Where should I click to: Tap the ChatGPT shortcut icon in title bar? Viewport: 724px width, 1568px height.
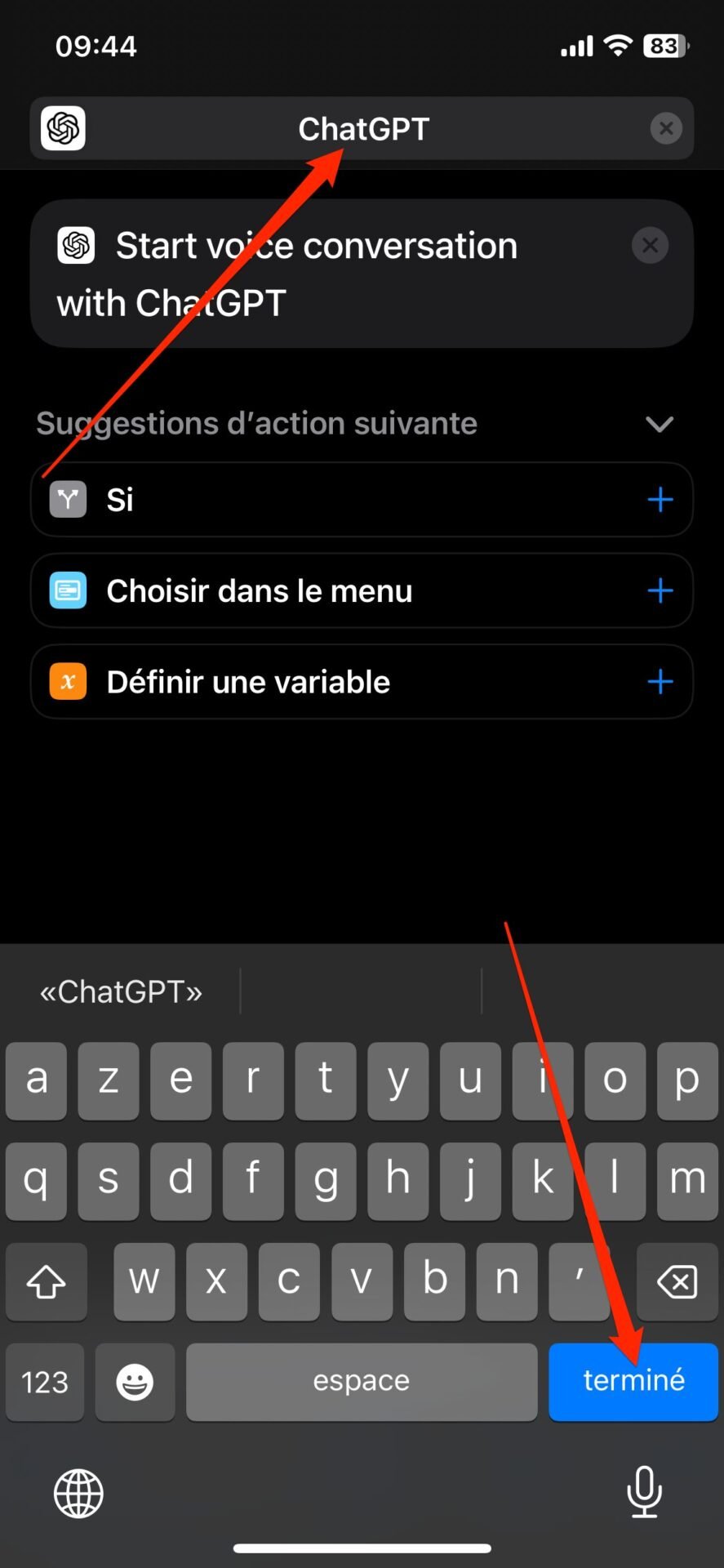click(63, 128)
